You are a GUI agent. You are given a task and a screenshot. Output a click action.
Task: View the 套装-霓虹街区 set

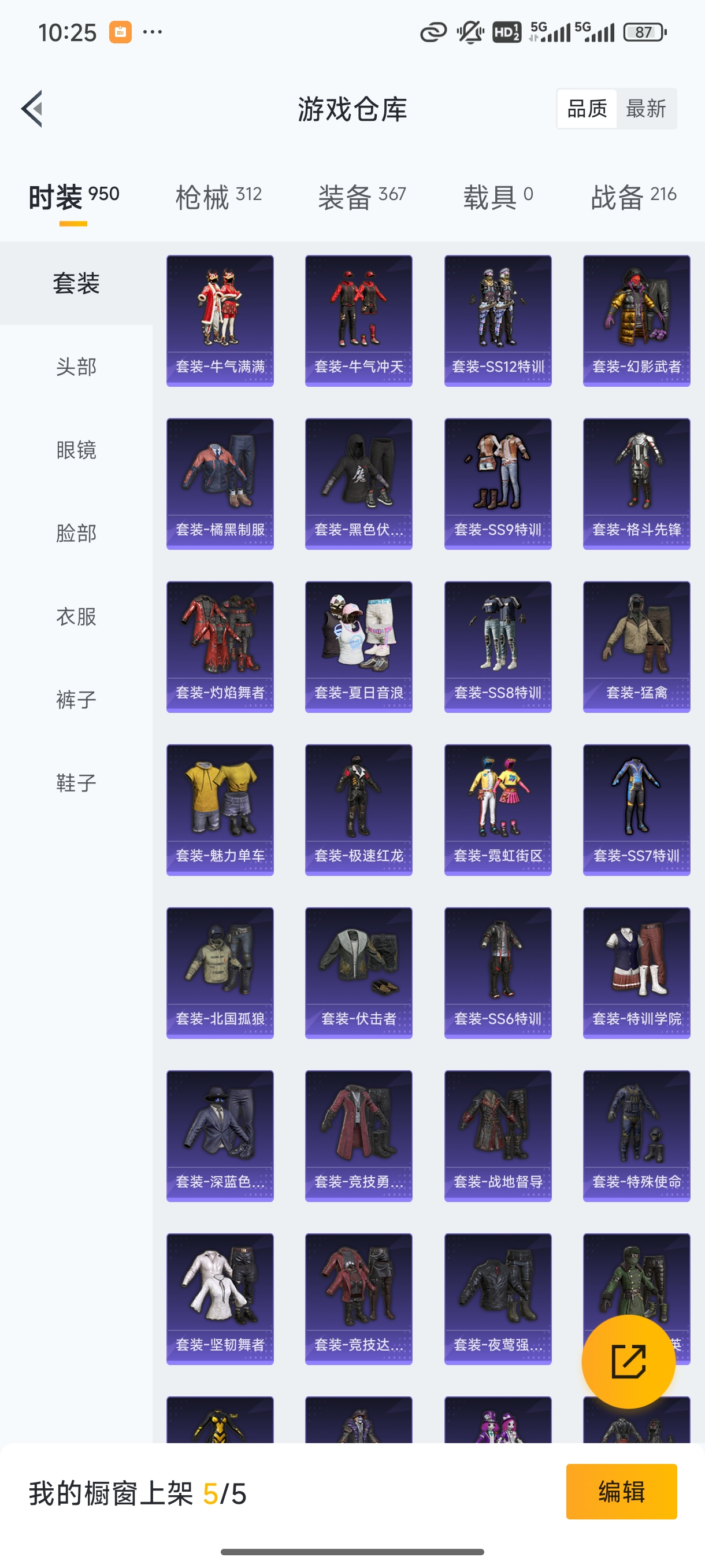click(498, 809)
